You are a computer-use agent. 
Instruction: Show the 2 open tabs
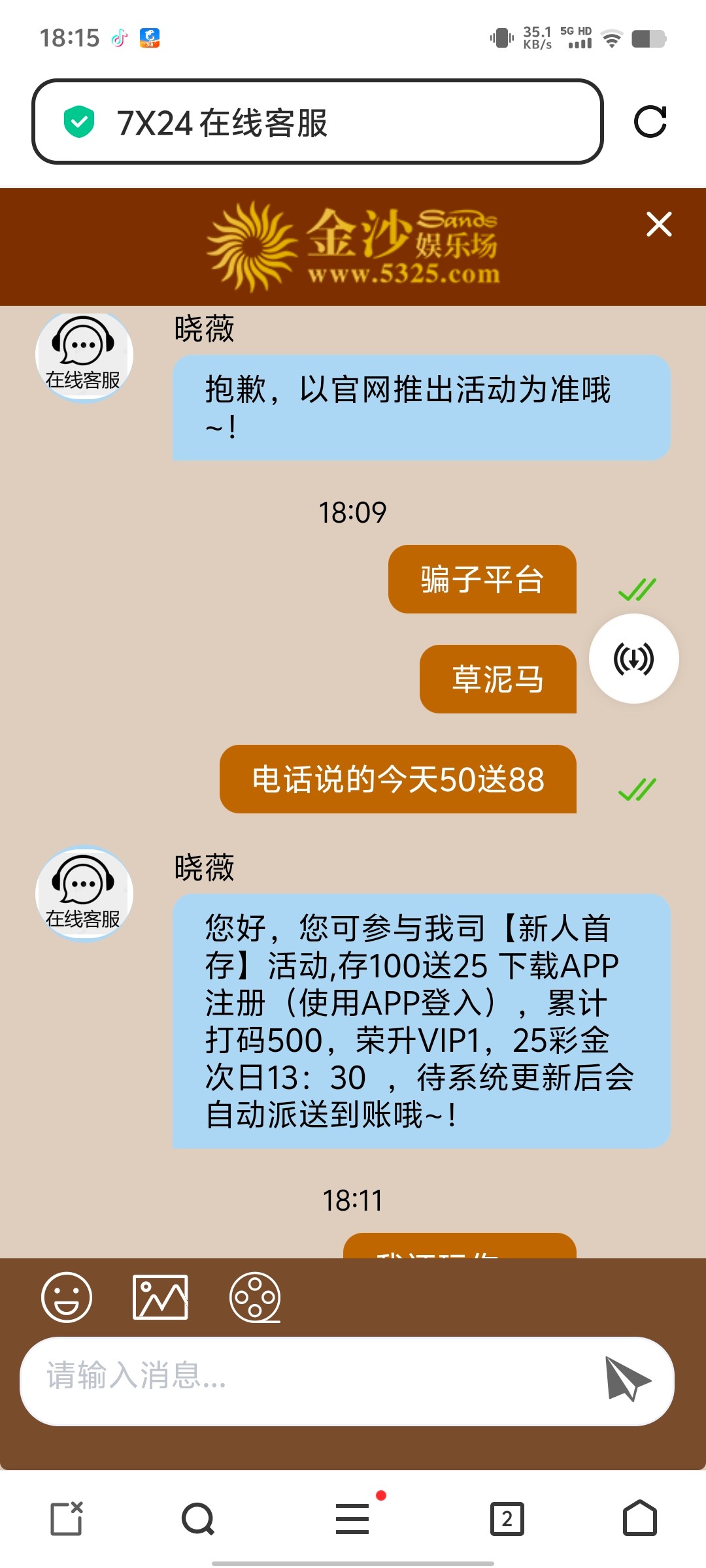(507, 1518)
